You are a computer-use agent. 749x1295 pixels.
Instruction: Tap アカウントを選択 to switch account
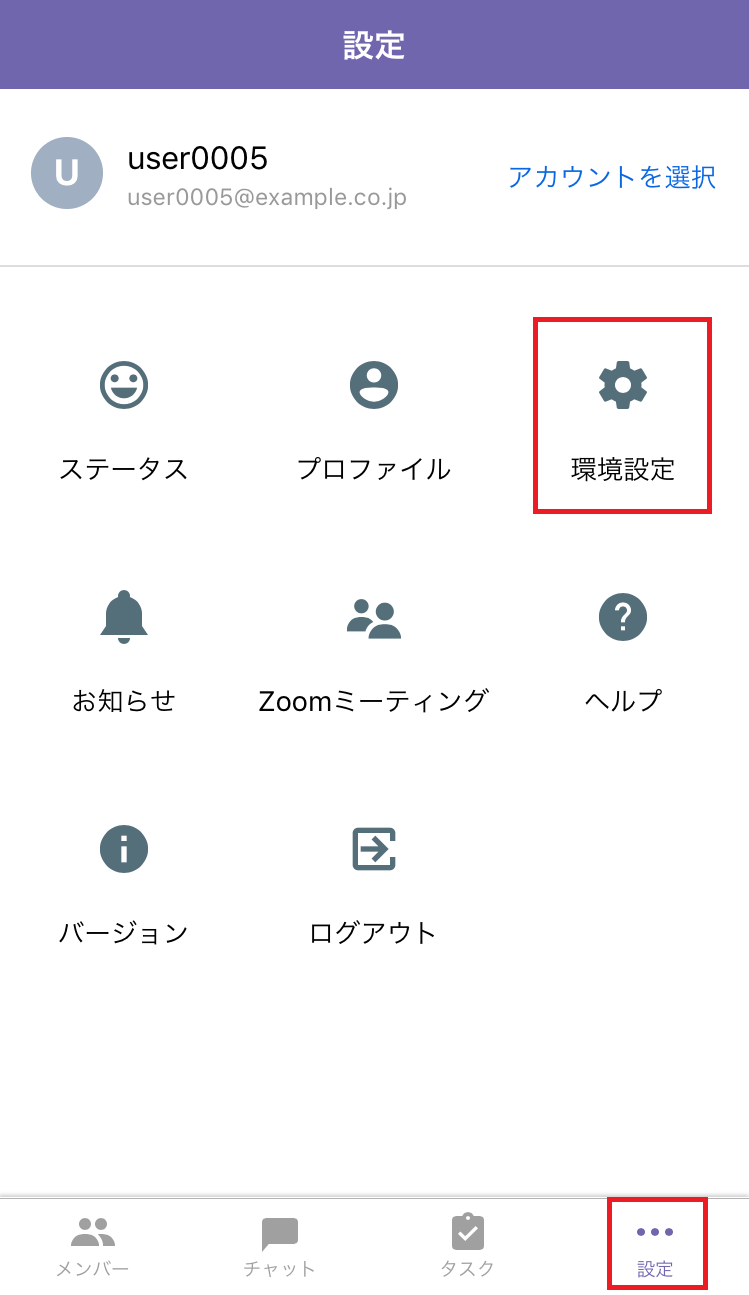pos(612,177)
